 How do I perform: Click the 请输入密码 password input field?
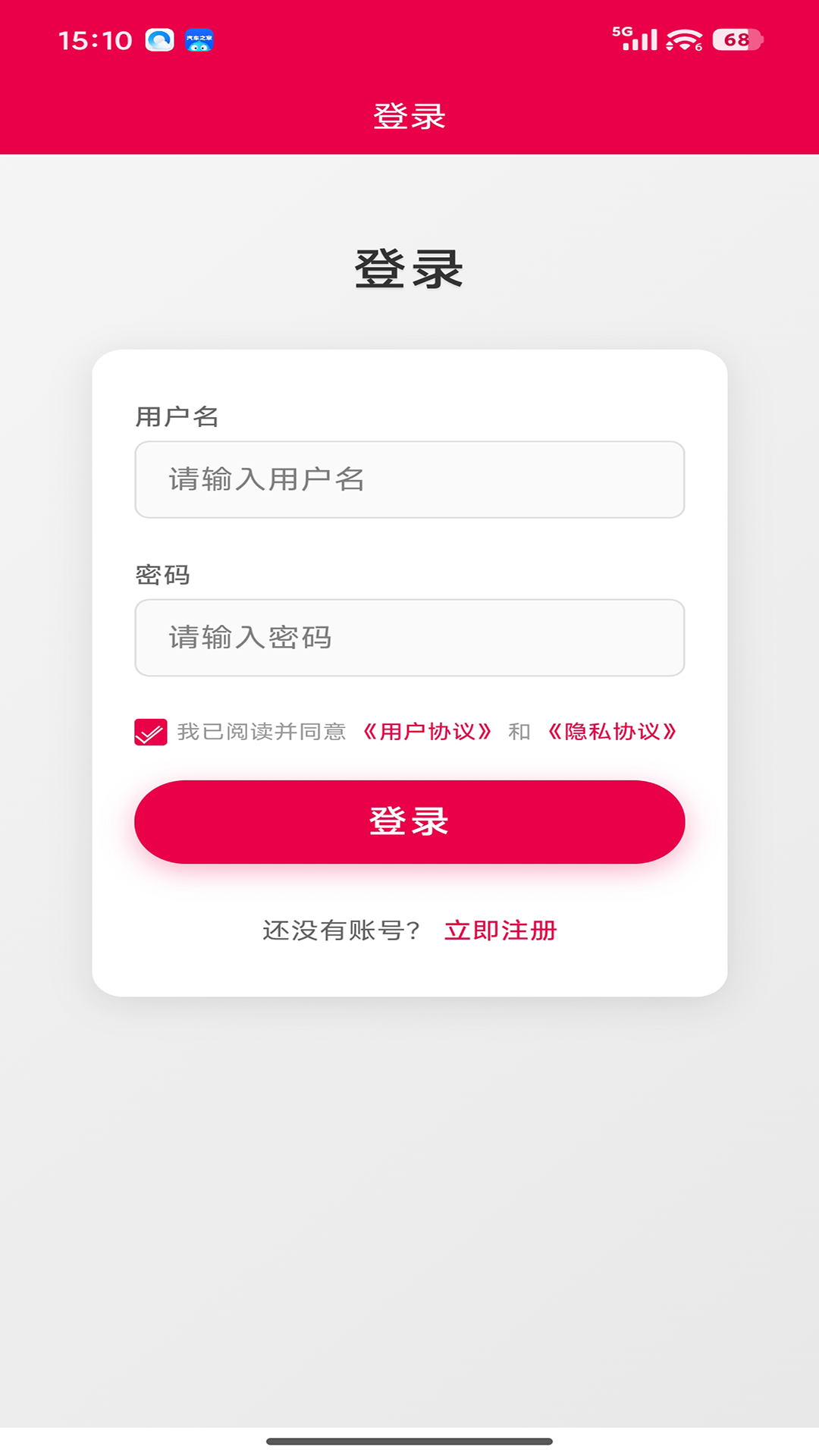408,639
